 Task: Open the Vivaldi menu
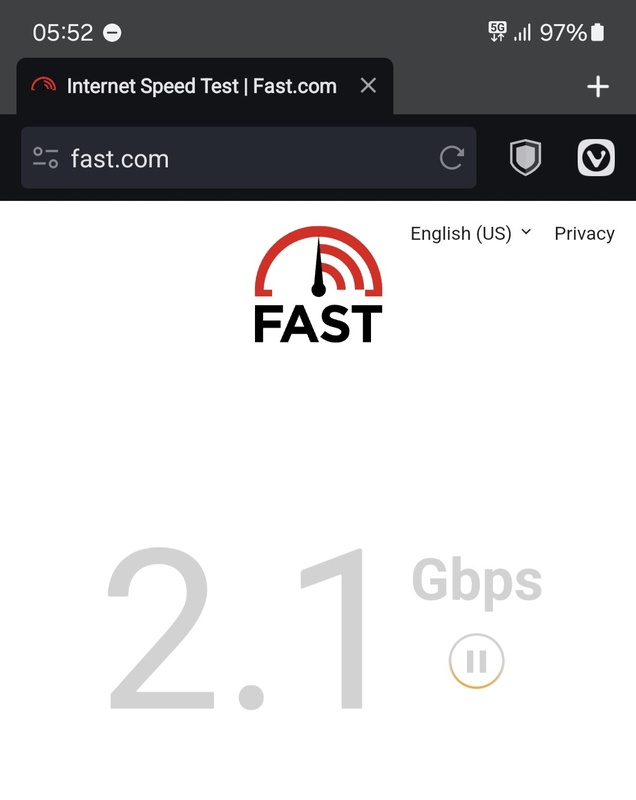click(596, 158)
